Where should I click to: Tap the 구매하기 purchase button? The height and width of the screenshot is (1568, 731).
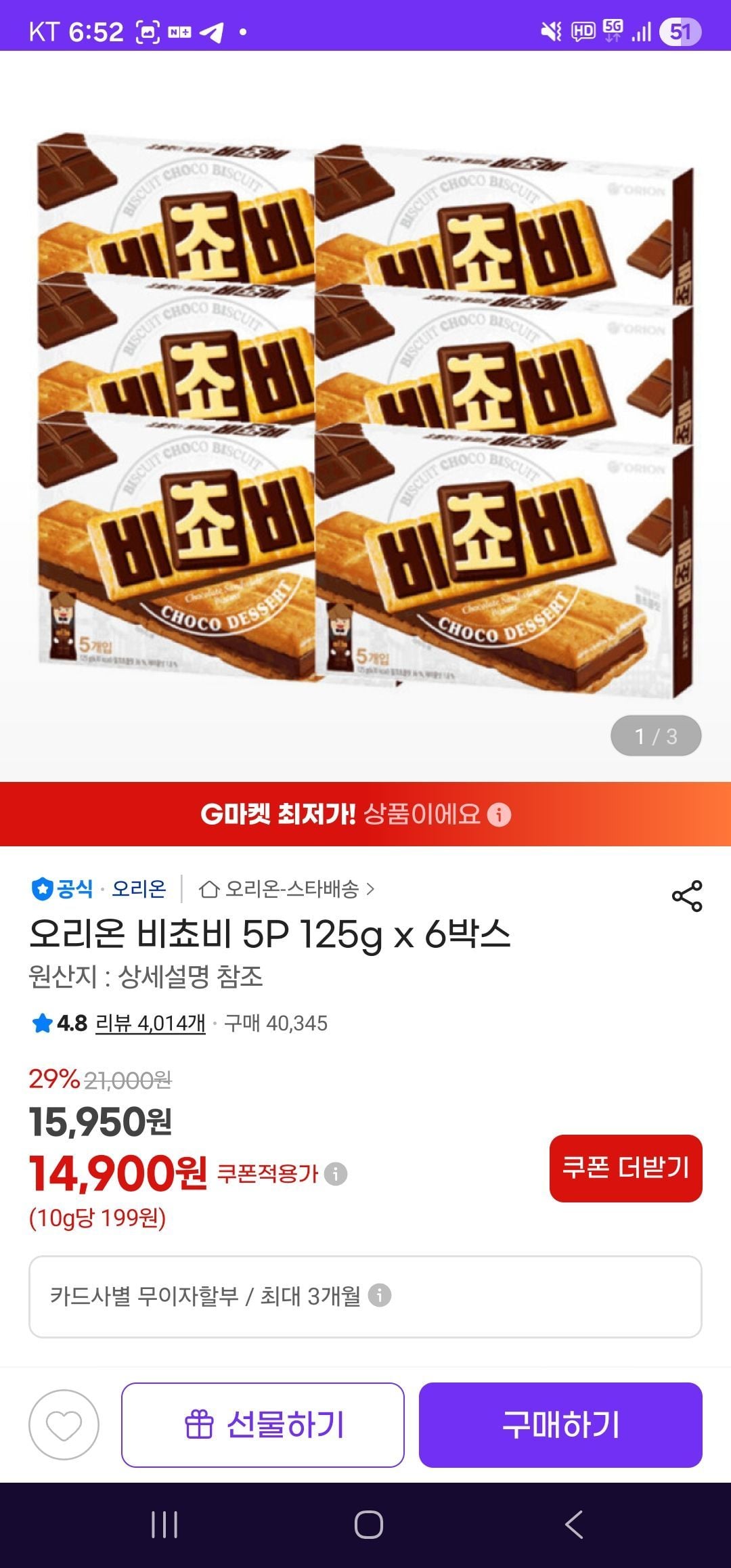click(x=560, y=1424)
